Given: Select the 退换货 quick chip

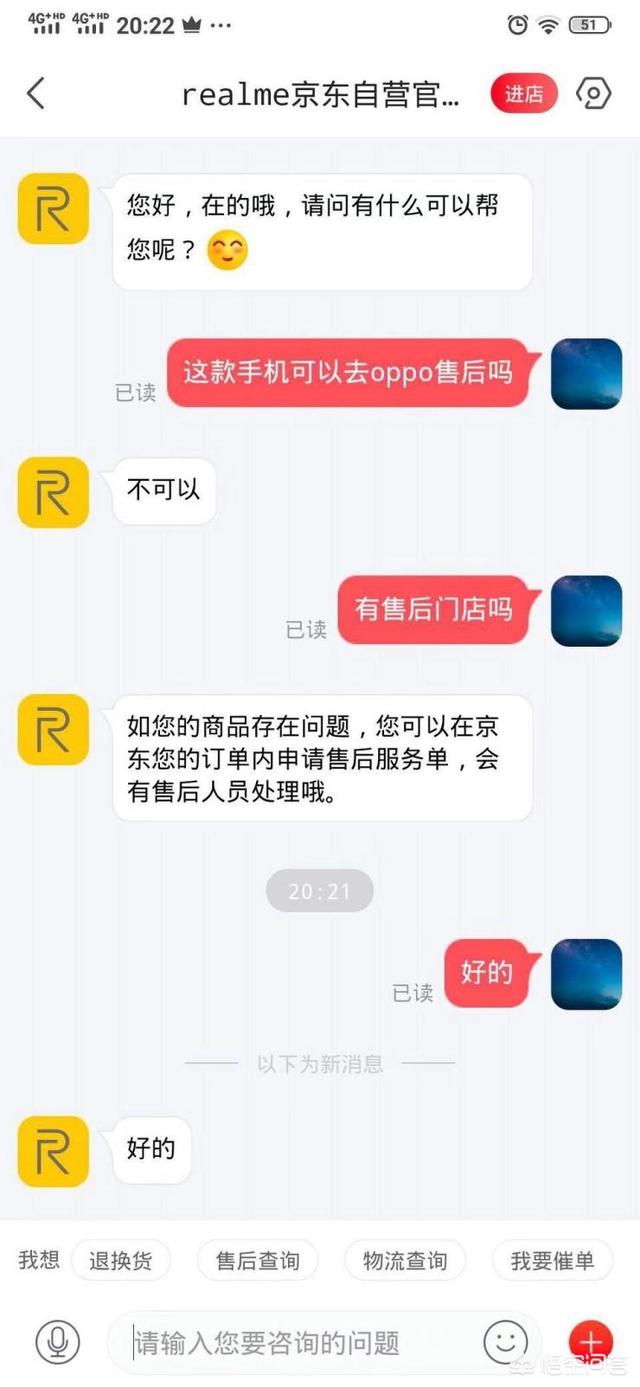Looking at the screenshot, I should (x=121, y=1261).
